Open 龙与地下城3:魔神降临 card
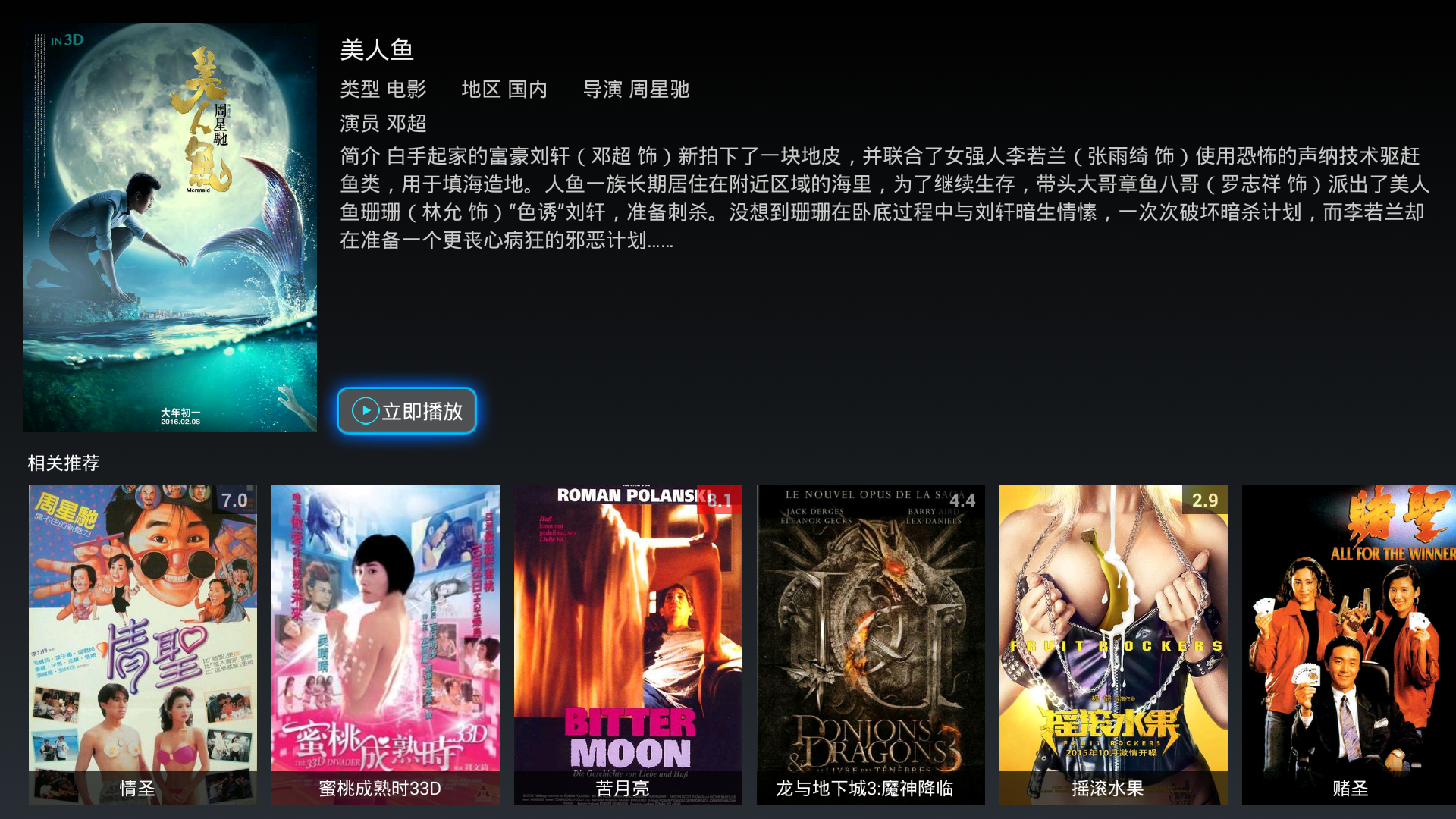The width and height of the screenshot is (1456, 819). pyautogui.click(x=871, y=645)
